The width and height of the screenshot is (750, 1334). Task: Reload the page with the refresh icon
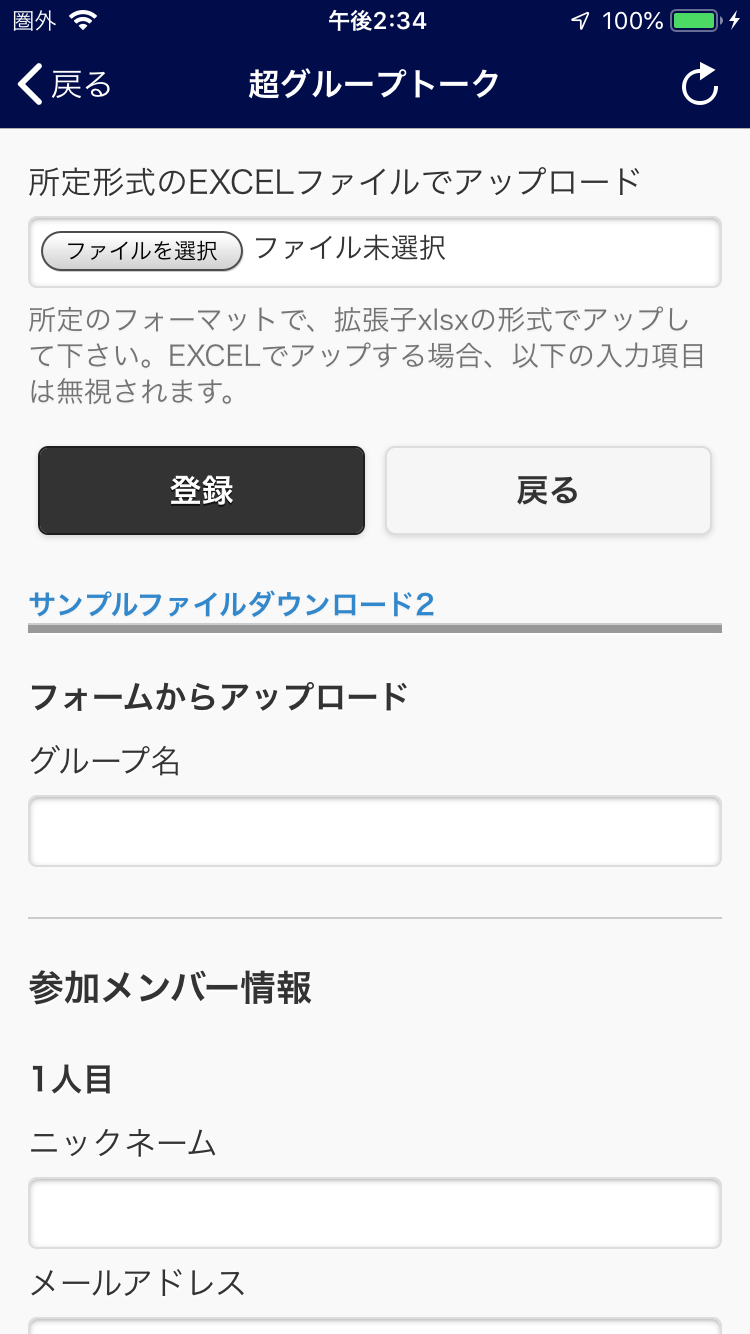tap(700, 85)
